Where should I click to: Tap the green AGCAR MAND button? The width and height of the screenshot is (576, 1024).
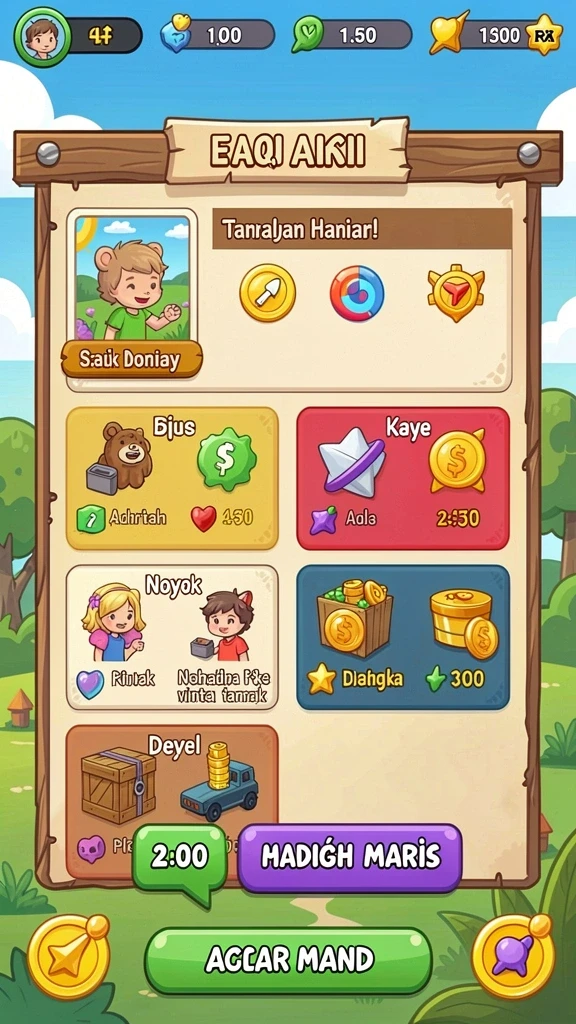[x=288, y=960]
